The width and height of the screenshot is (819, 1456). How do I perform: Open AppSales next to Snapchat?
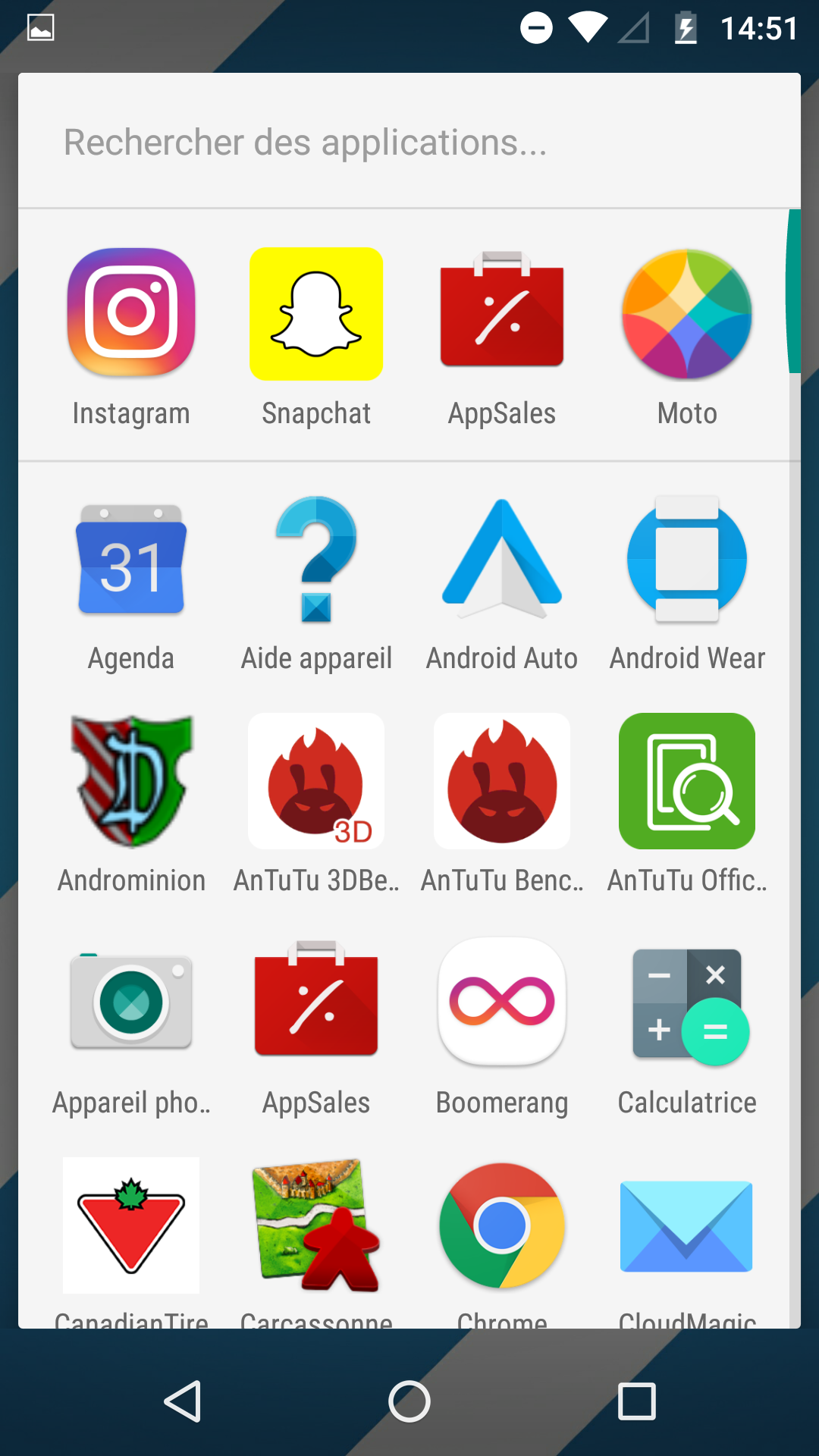pyautogui.click(x=501, y=313)
